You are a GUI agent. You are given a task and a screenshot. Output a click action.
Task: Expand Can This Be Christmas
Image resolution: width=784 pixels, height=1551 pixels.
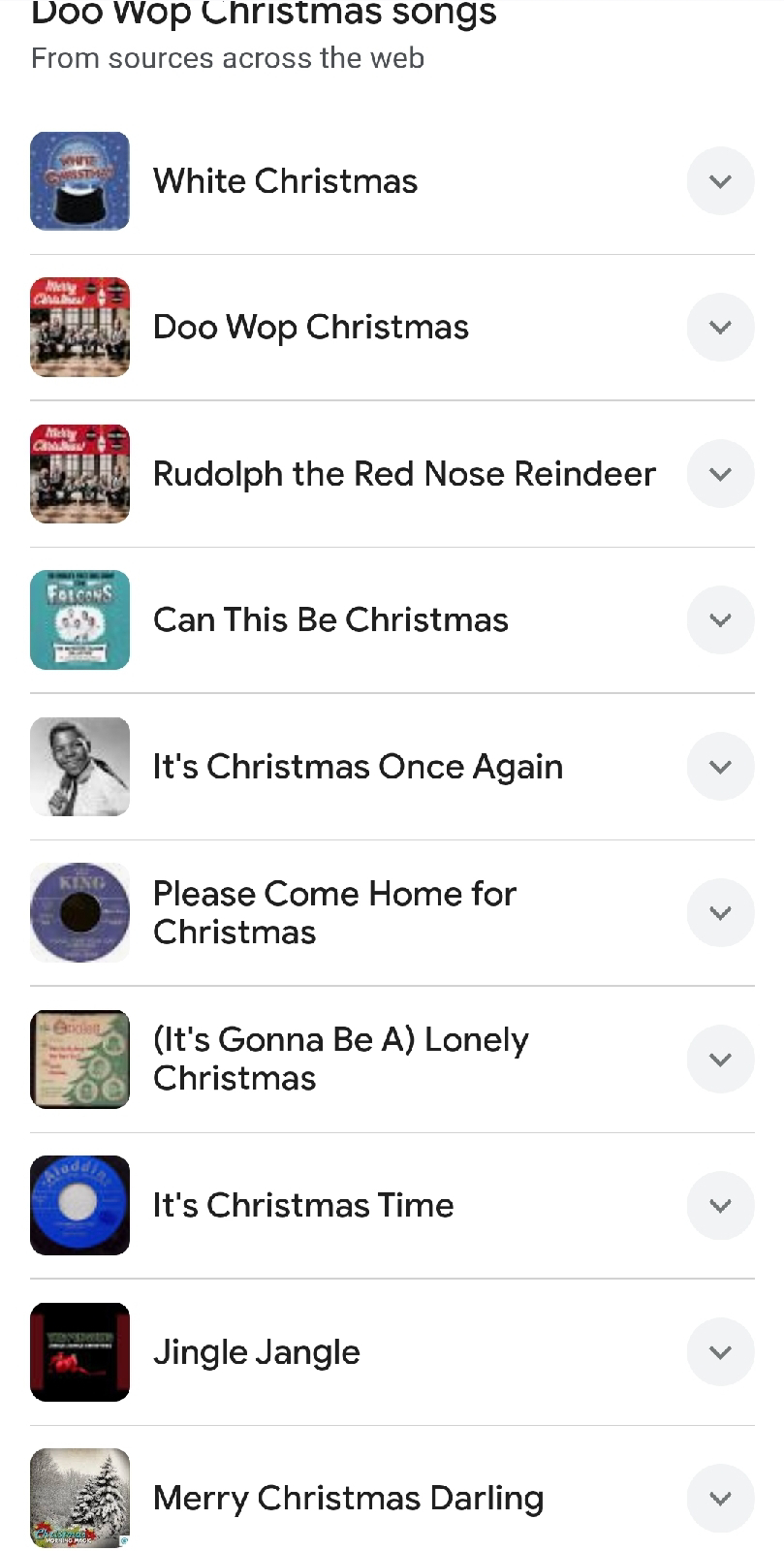pos(720,620)
